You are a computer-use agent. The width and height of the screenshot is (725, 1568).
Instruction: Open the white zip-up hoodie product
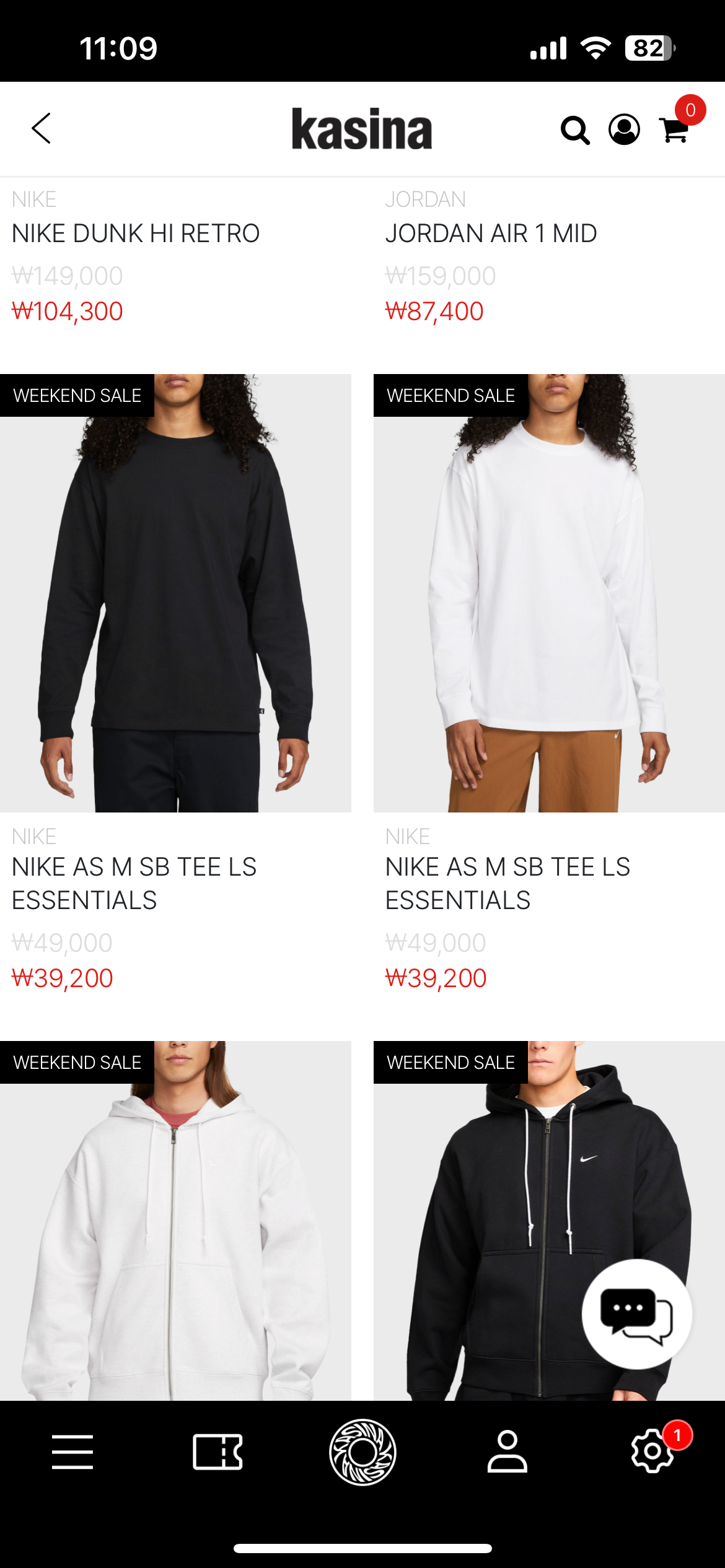pyautogui.click(x=175, y=1220)
